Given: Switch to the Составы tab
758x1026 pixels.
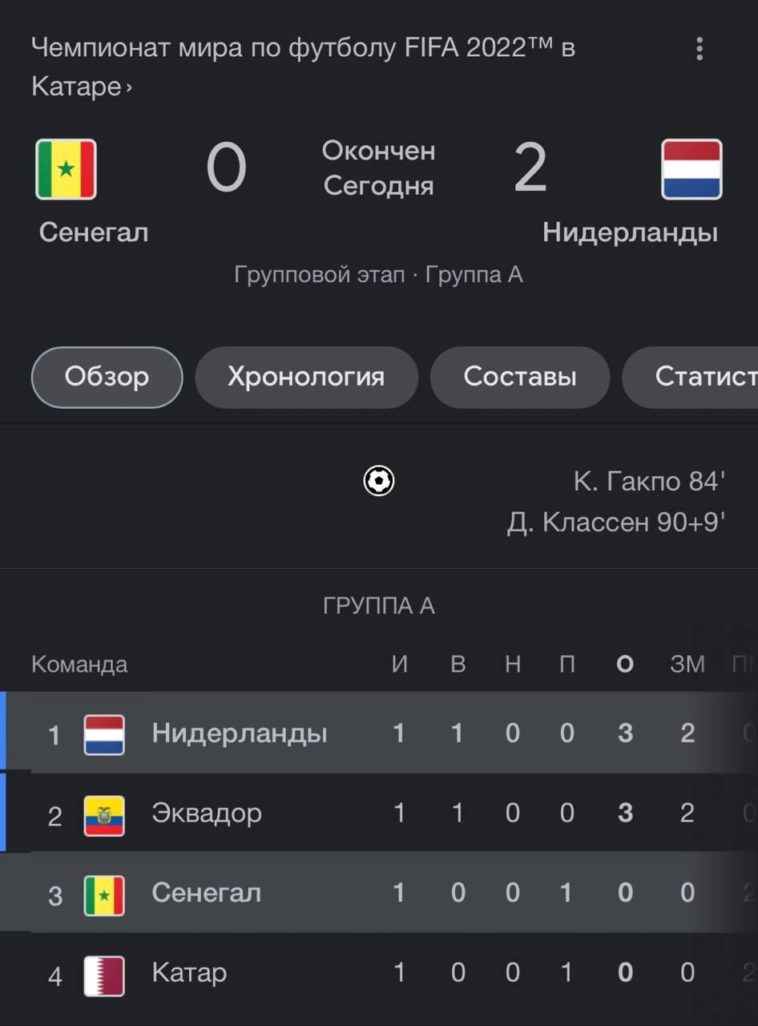Looking at the screenshot, I should tap(520, 377).
